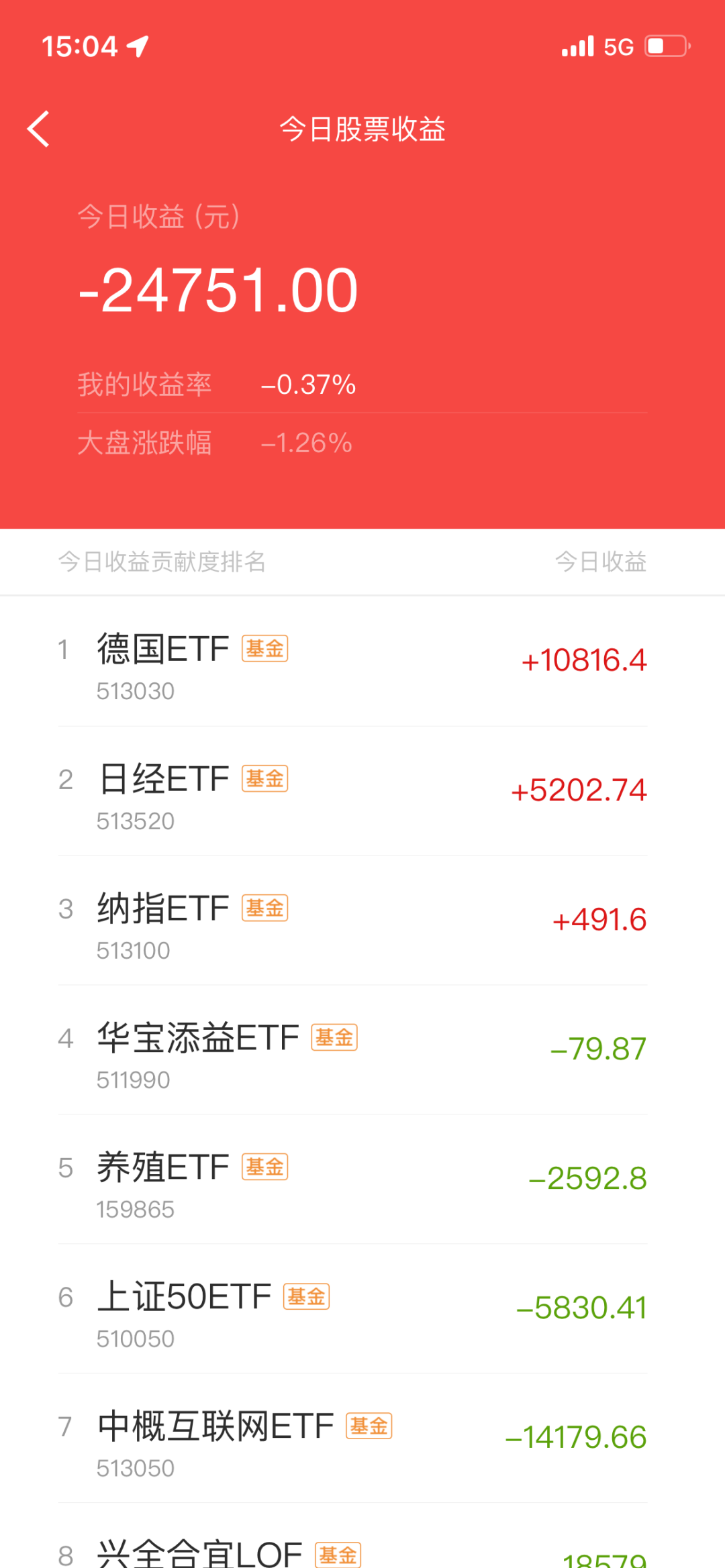Select the 纳指ETF 513100 row
725x1568 pixels.
pos(362,921)
